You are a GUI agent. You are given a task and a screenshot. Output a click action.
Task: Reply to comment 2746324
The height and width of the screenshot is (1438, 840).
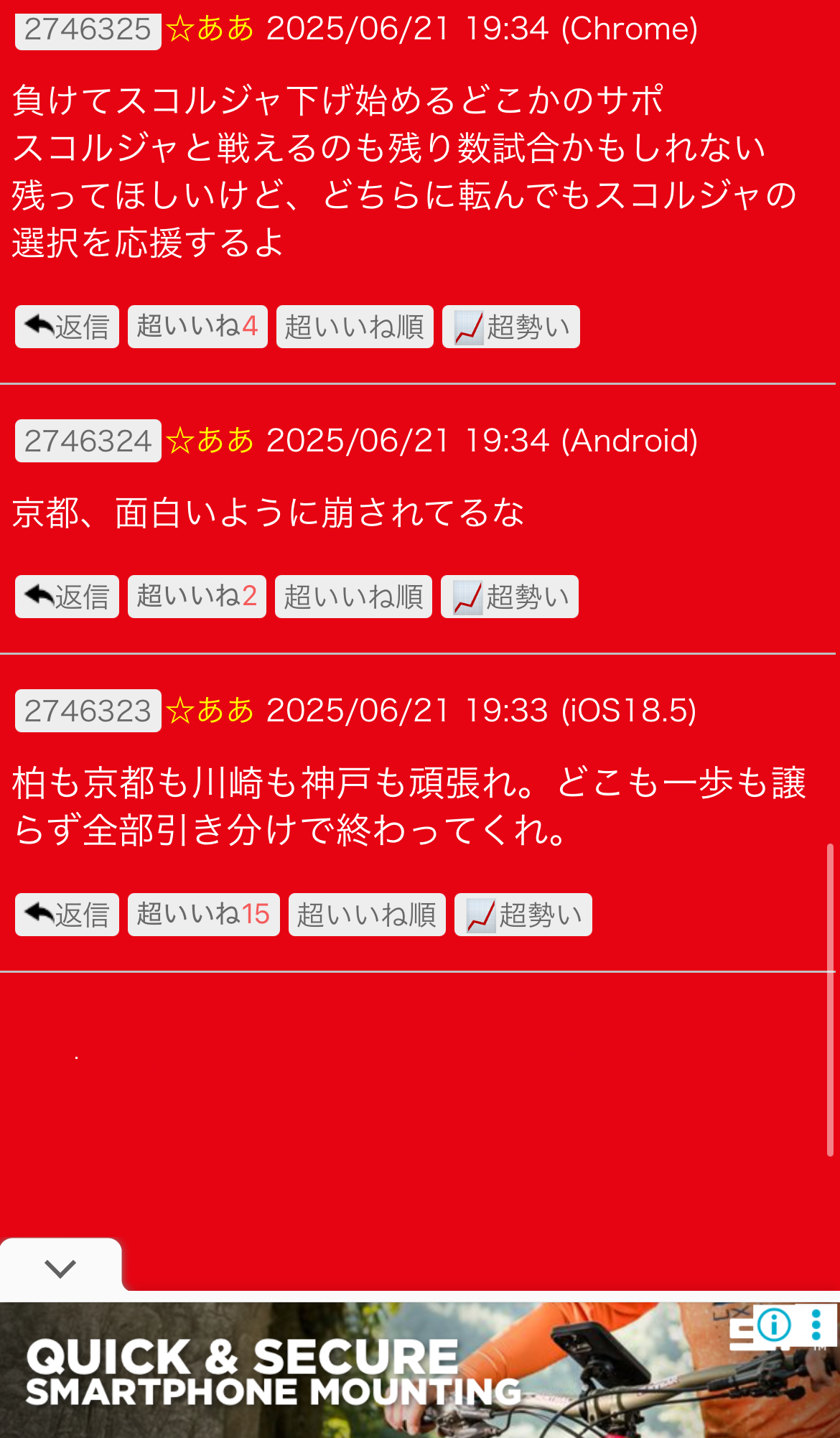pos(67,597)
